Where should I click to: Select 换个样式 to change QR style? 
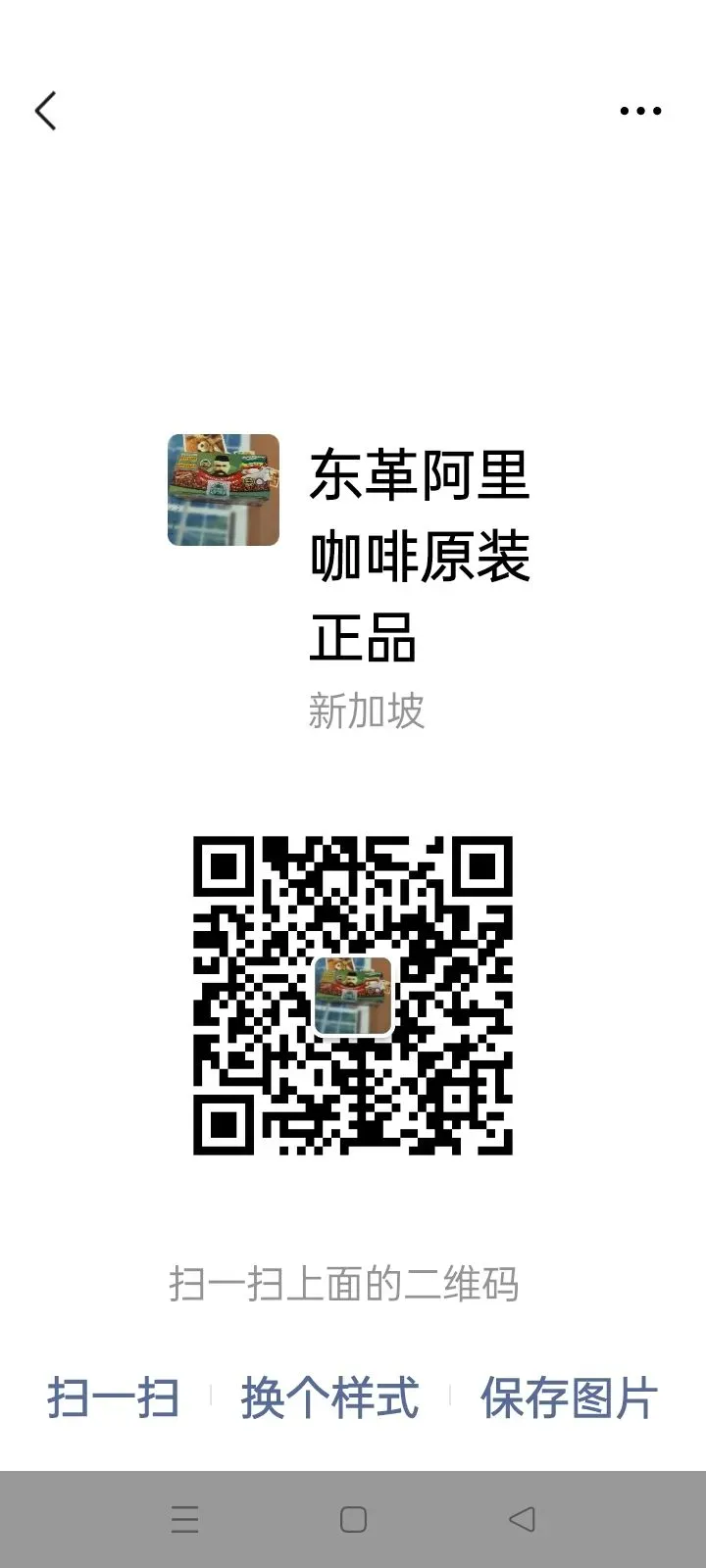tap(330, 1397)
